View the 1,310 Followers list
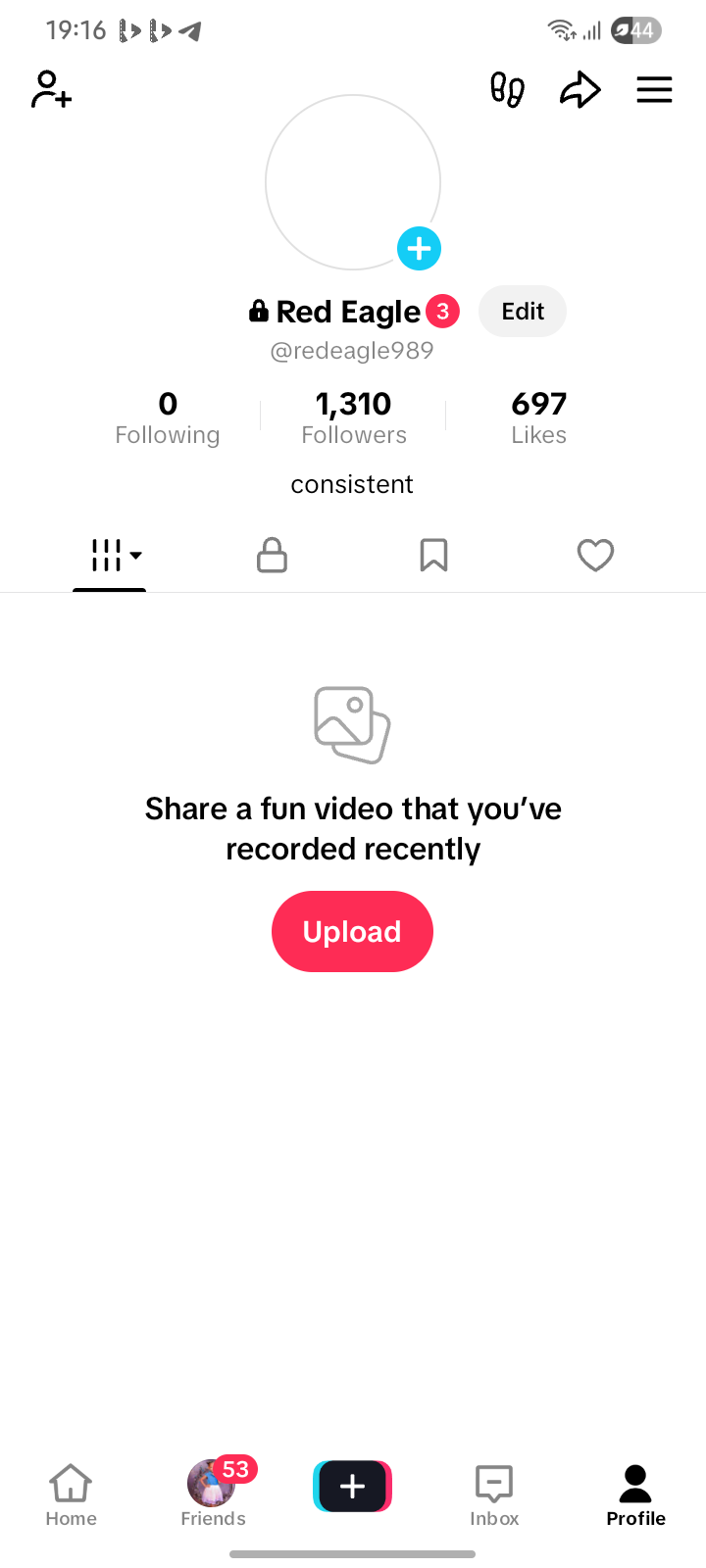 (x=353, y=417)
